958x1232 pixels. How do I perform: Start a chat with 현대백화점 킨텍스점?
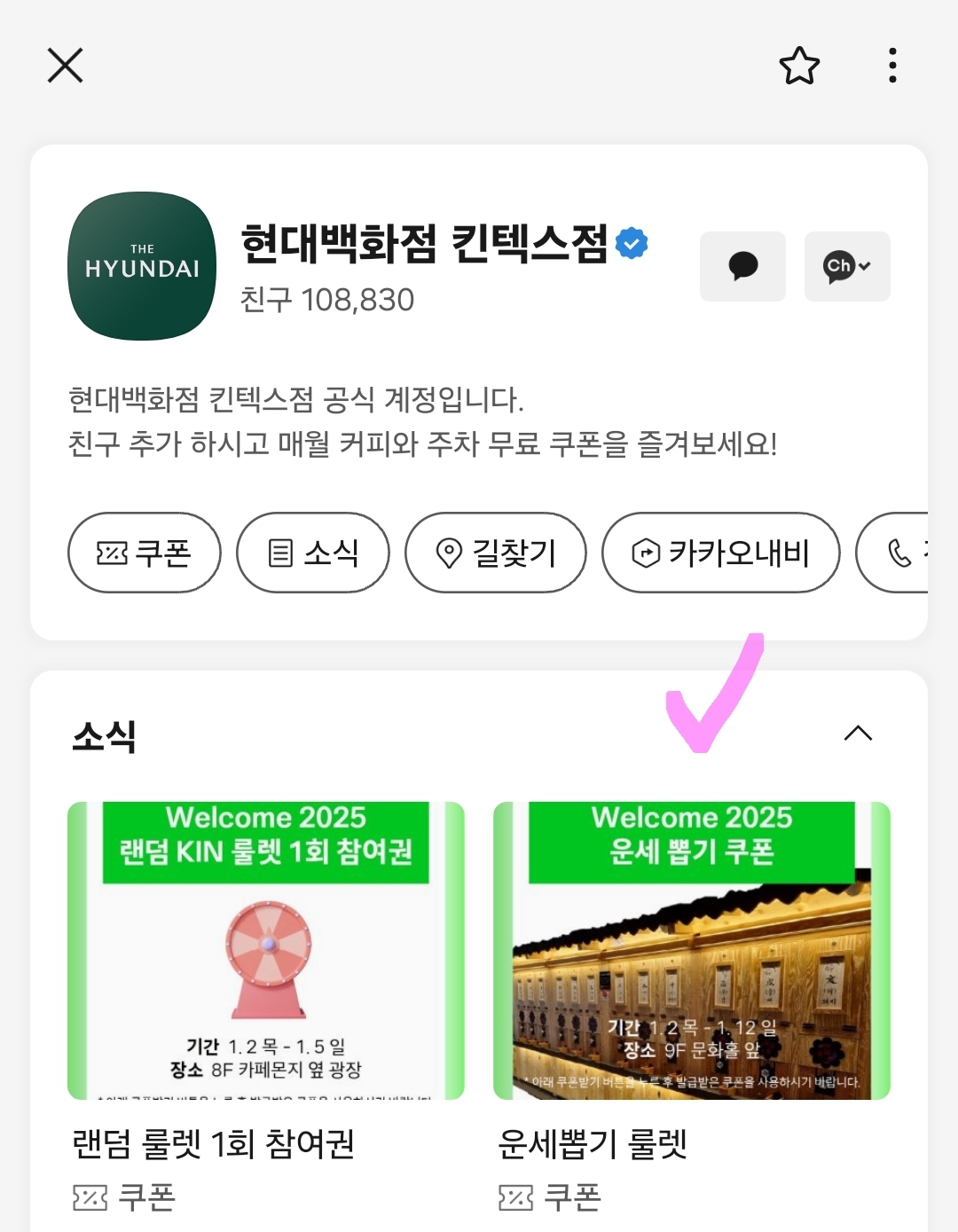[x=742, y=266]
